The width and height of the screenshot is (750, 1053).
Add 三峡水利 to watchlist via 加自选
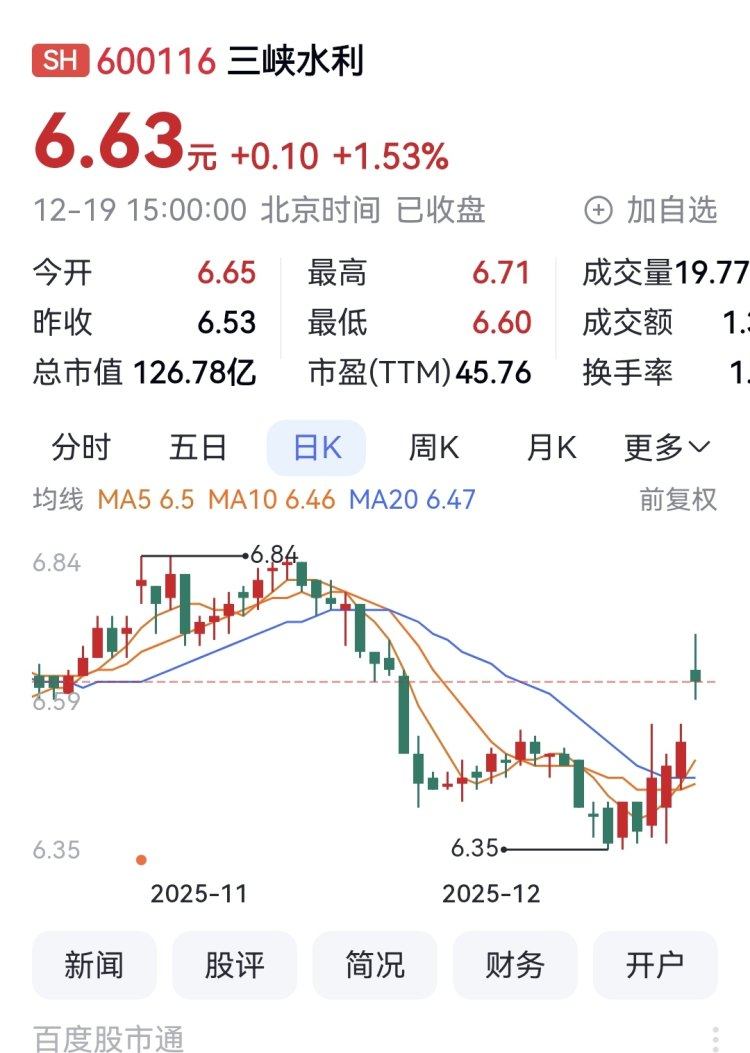pyautogui.click(x=651, y=210)
